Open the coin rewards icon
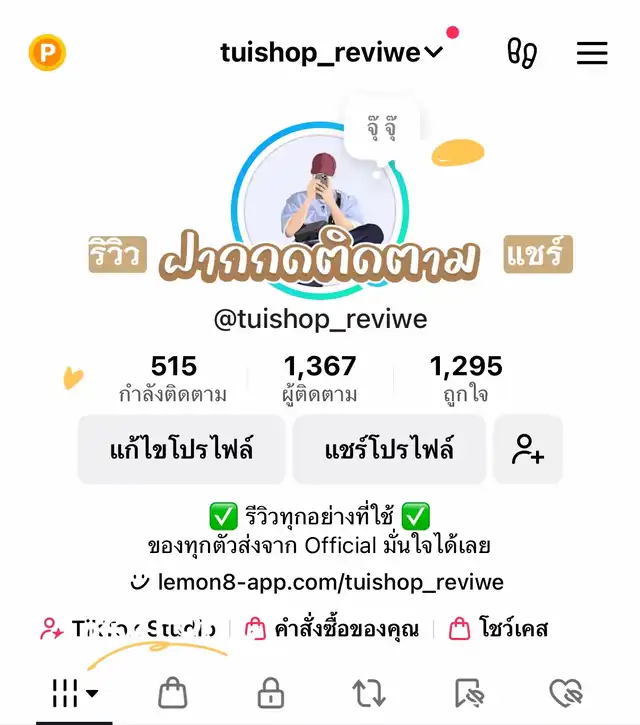Screen dimensions: 640x725 47,52
